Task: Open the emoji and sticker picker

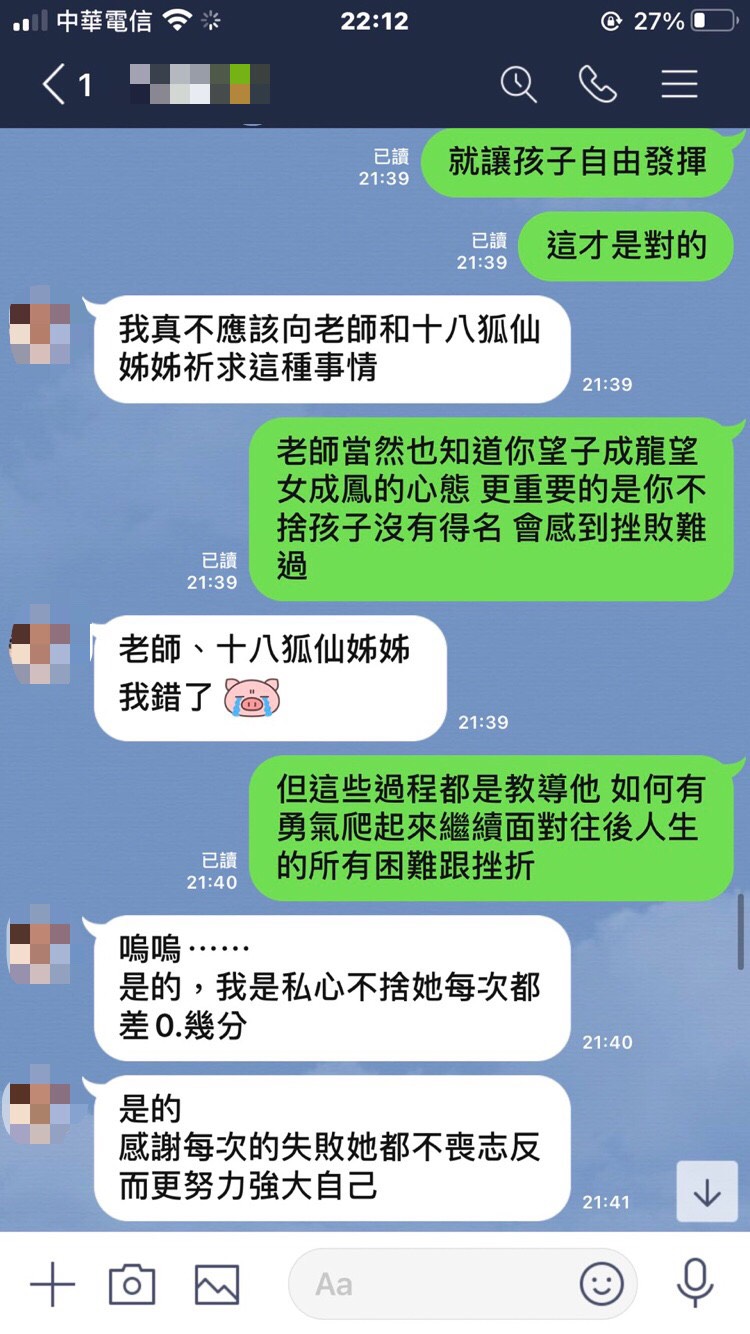Action: pos(602,1284)
